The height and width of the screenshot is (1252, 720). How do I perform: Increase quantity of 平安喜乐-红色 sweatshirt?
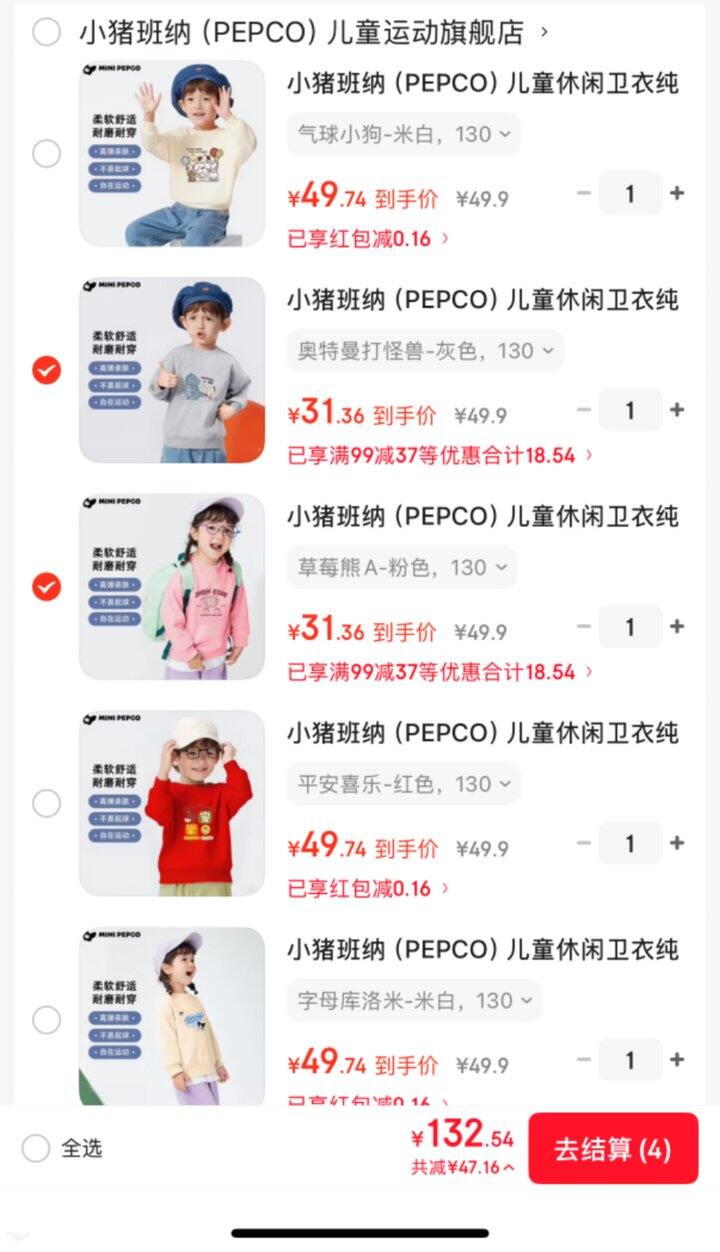(677, 843)
